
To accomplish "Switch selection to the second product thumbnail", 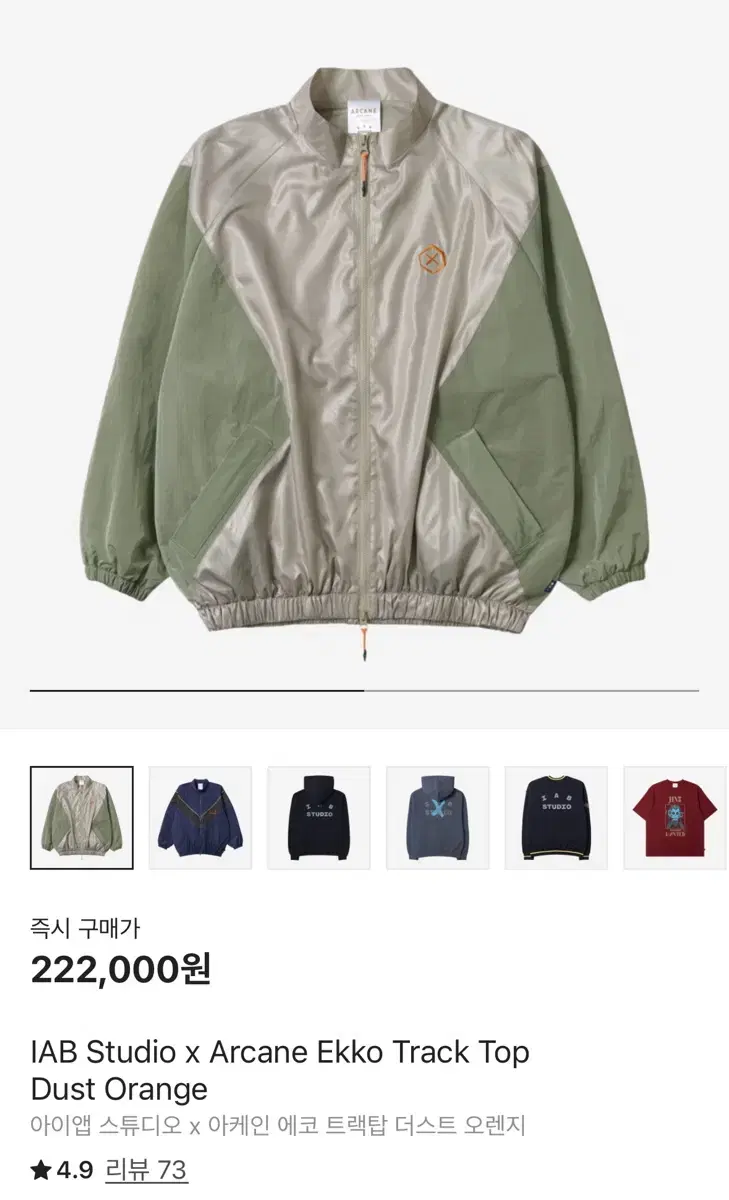I will (x=200, y=815).
